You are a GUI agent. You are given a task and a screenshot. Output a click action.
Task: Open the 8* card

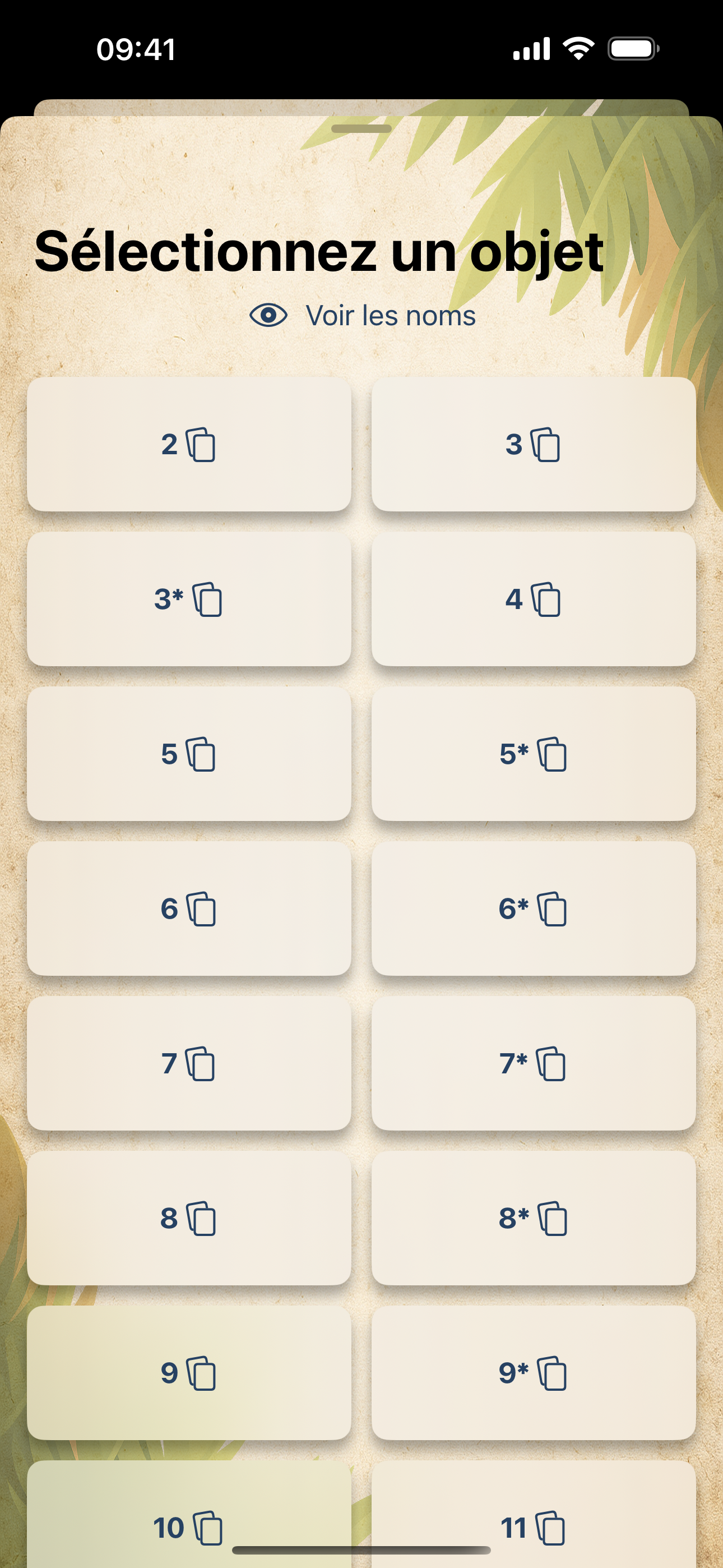pyautogui.click(x=533, y=1218)
